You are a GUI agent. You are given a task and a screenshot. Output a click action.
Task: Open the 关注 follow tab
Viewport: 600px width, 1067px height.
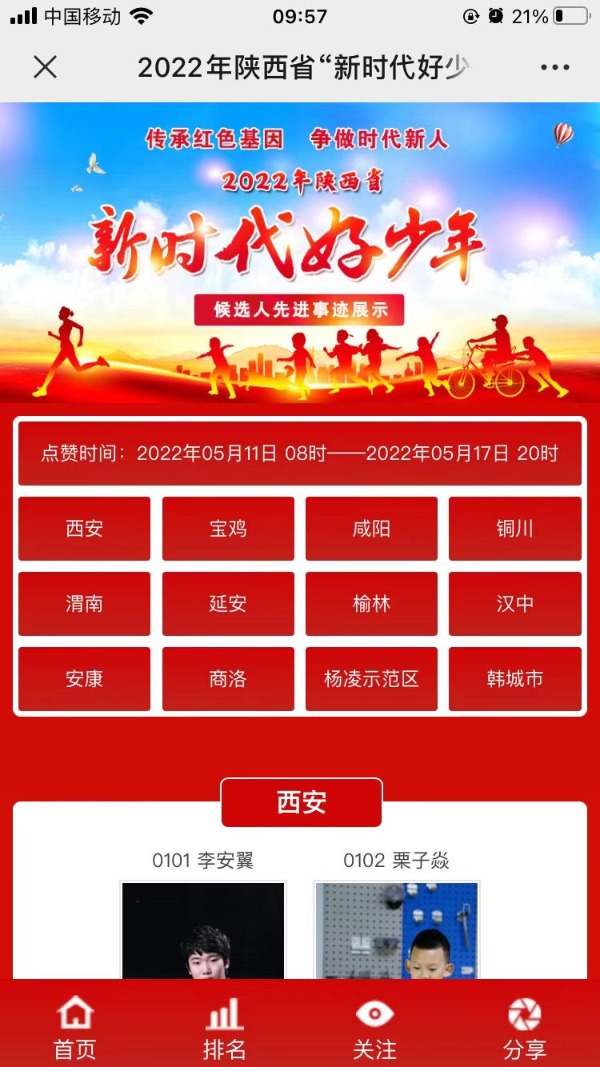click(375, 1028)
